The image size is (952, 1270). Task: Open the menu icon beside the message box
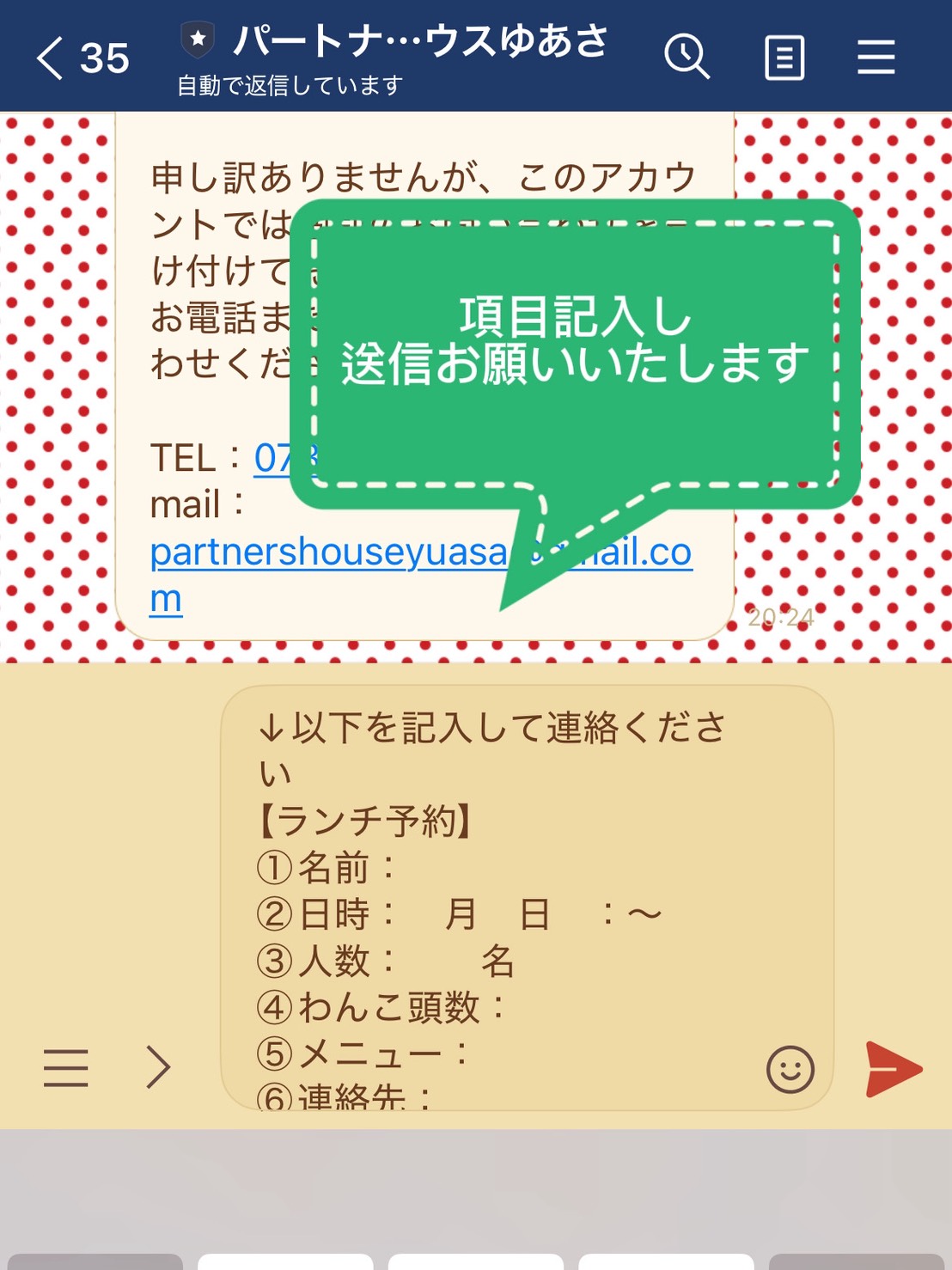pos(66,1068)
